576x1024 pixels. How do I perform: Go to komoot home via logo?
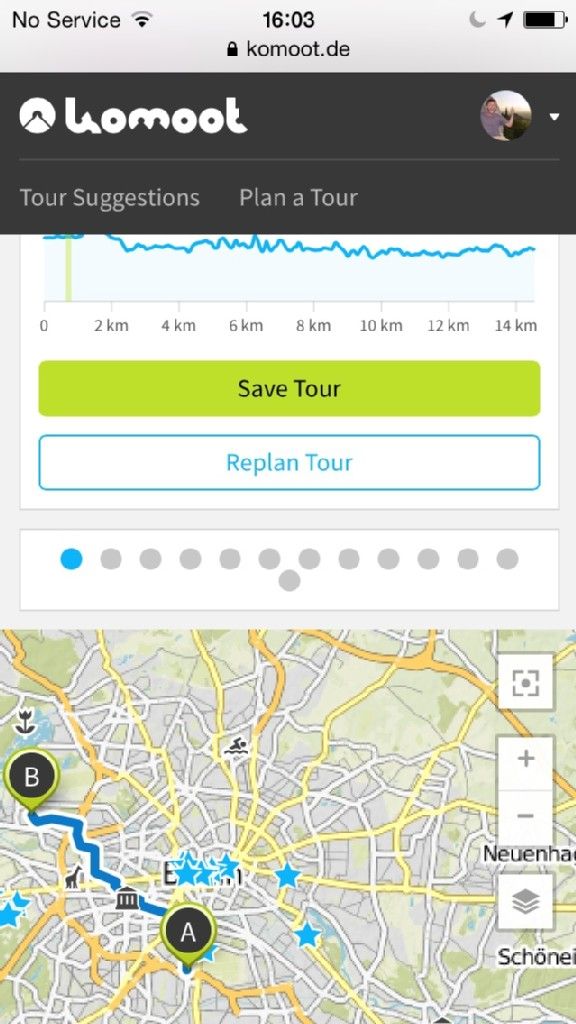[133, 116]
